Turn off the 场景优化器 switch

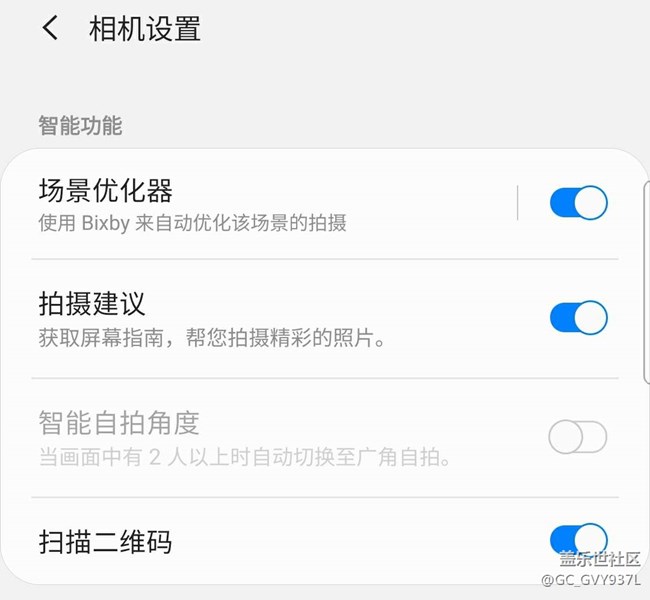pyautogui.click(x=578, y=203)
